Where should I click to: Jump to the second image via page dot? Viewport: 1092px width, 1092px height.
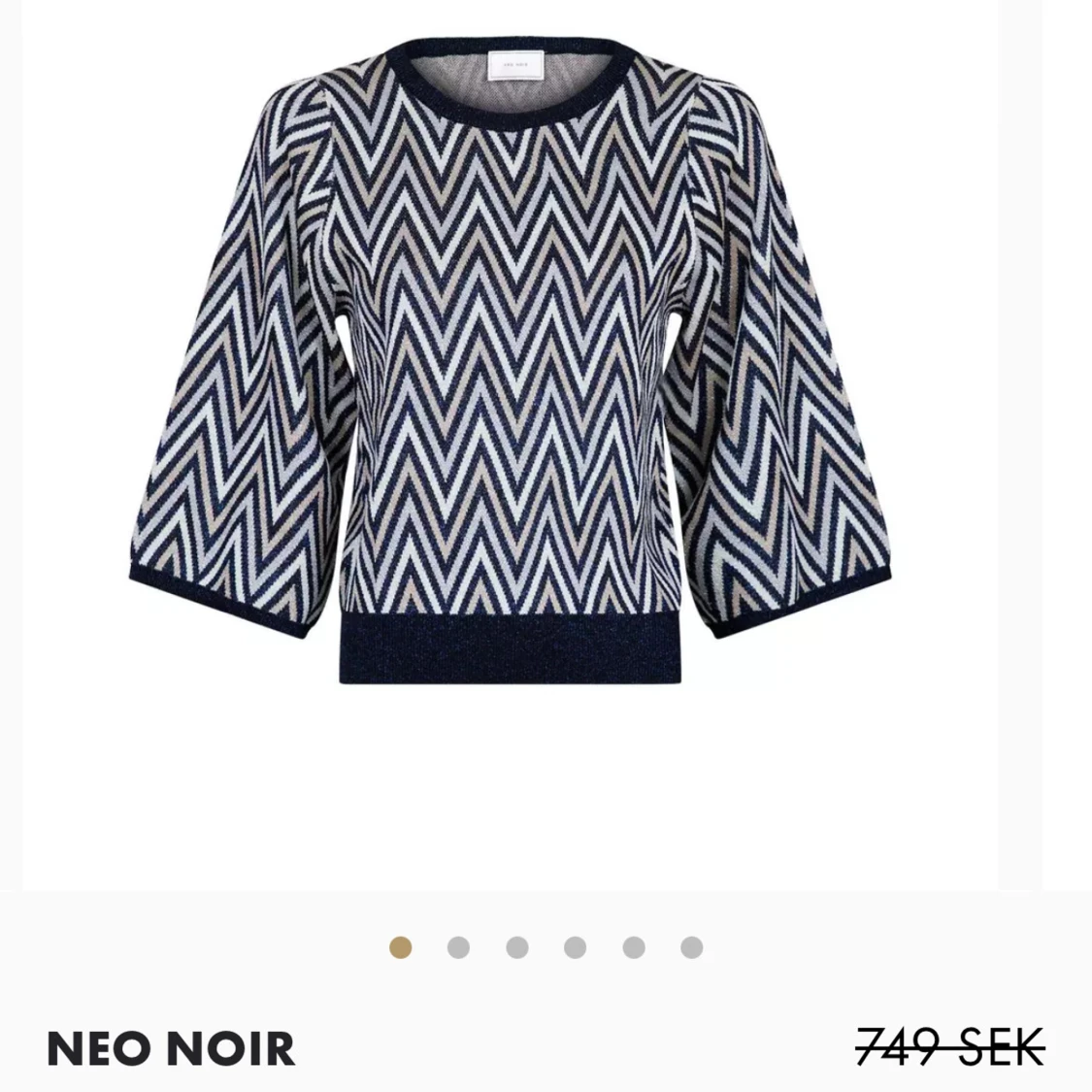tap(458, 947)
